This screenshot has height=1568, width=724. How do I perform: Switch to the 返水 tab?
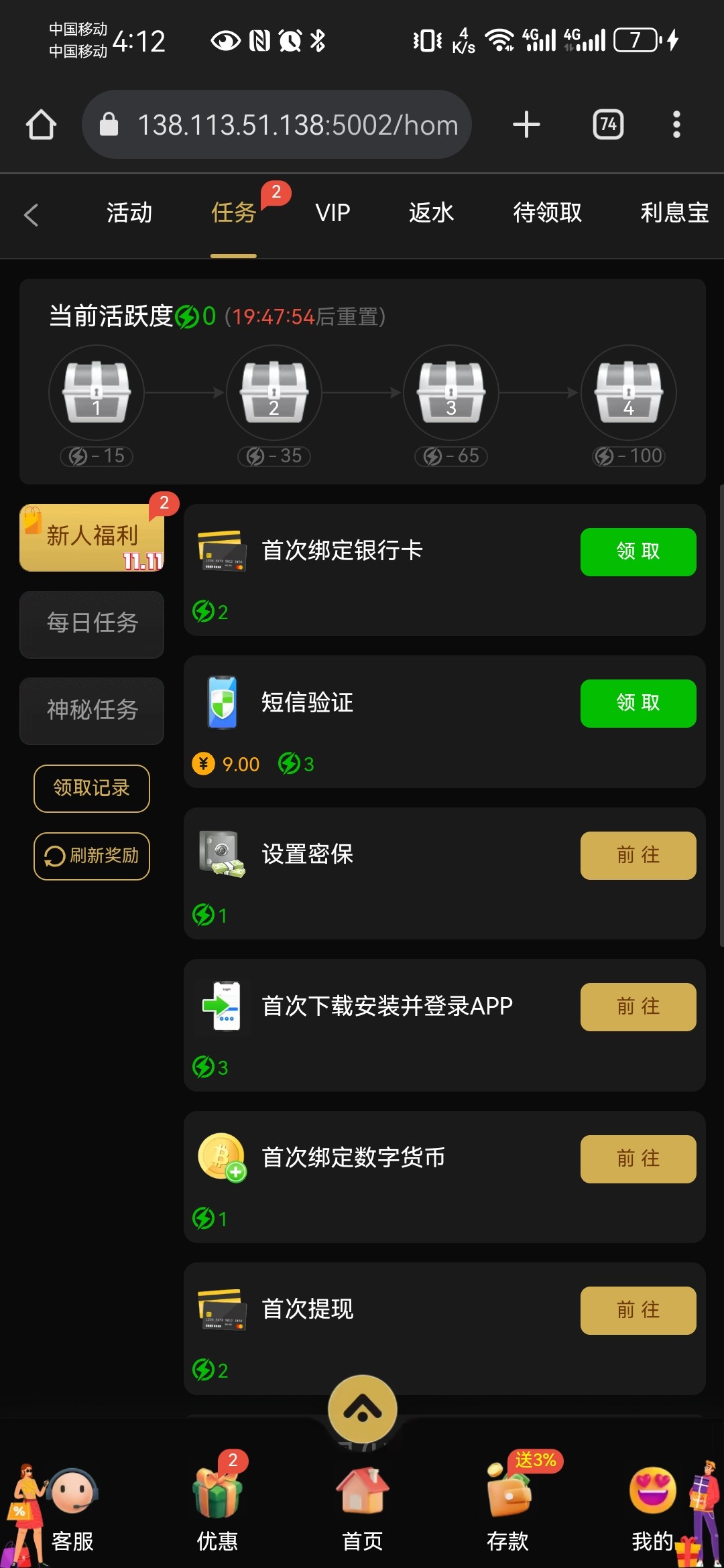click(x=431, y=213)
